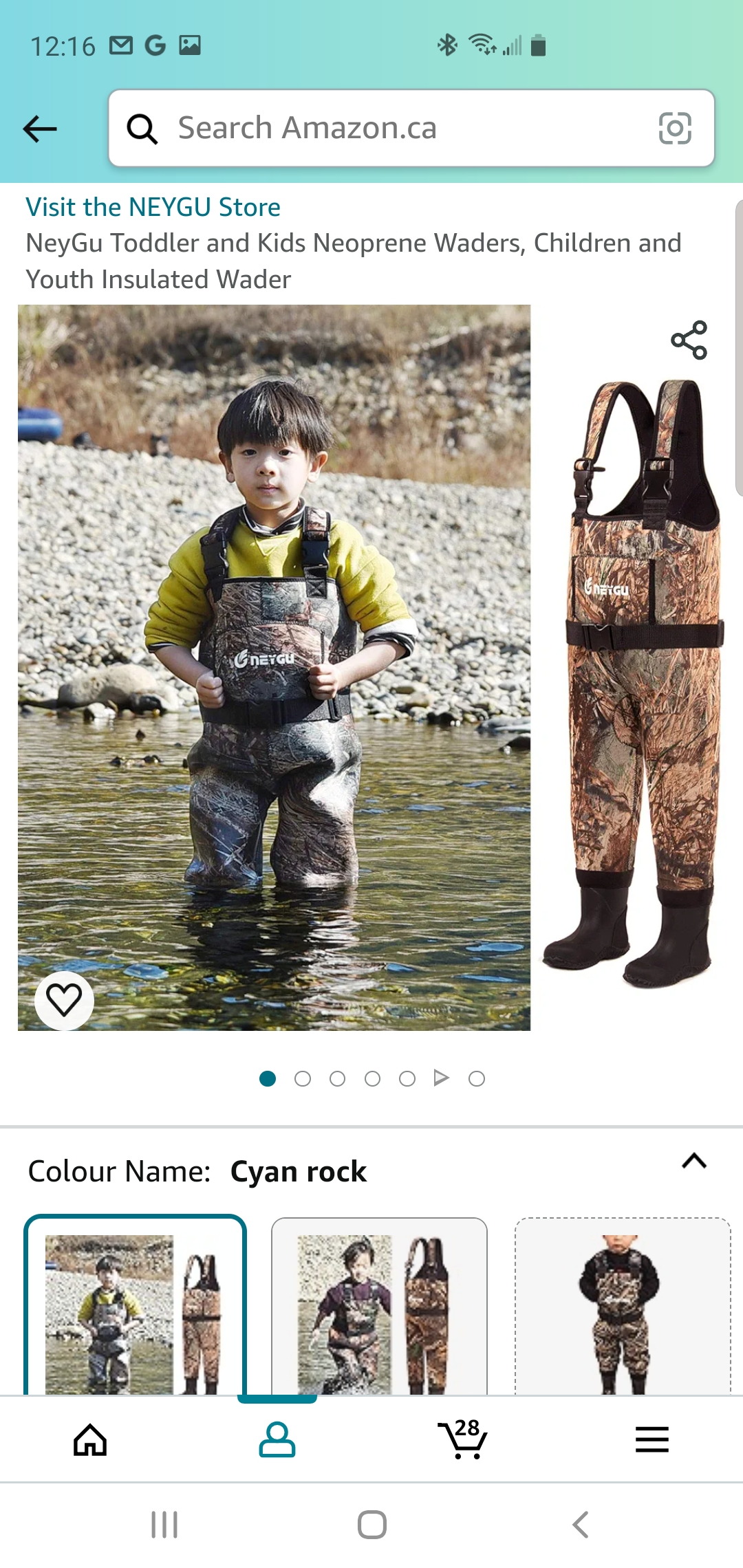Open the cart with 28 items
The height and width of the screenshot is (1568, 743).
click(x=463, y=1439)
